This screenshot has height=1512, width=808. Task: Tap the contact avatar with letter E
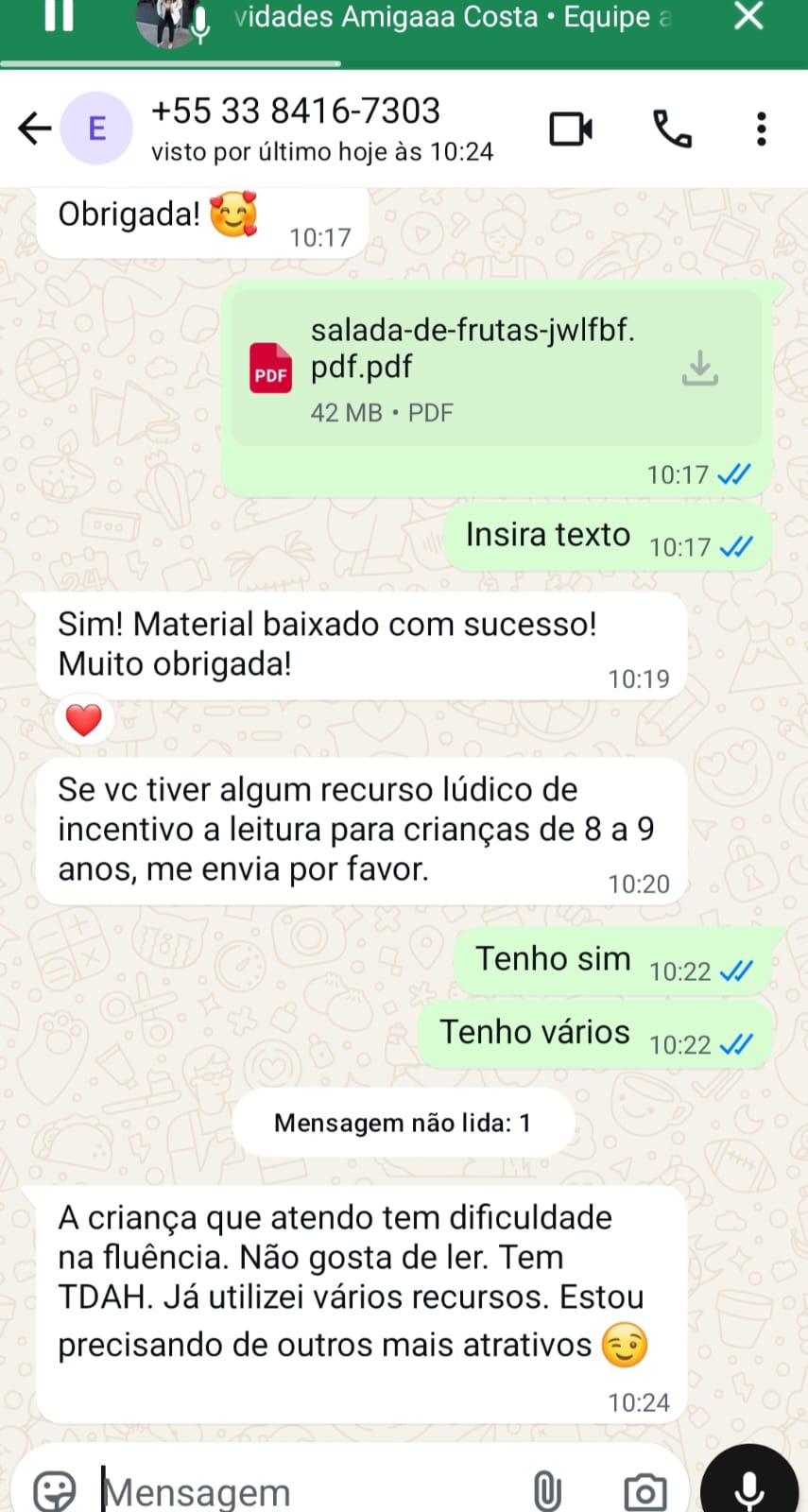[x=96, y=129]
